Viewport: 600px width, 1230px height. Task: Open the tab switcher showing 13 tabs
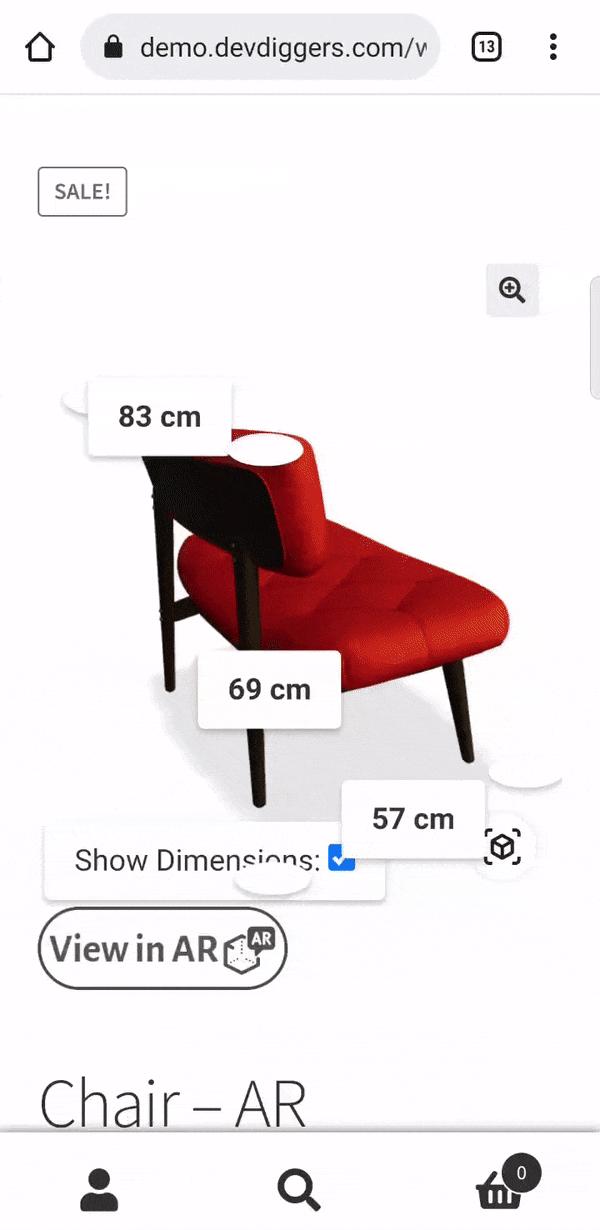pos(486,47)
